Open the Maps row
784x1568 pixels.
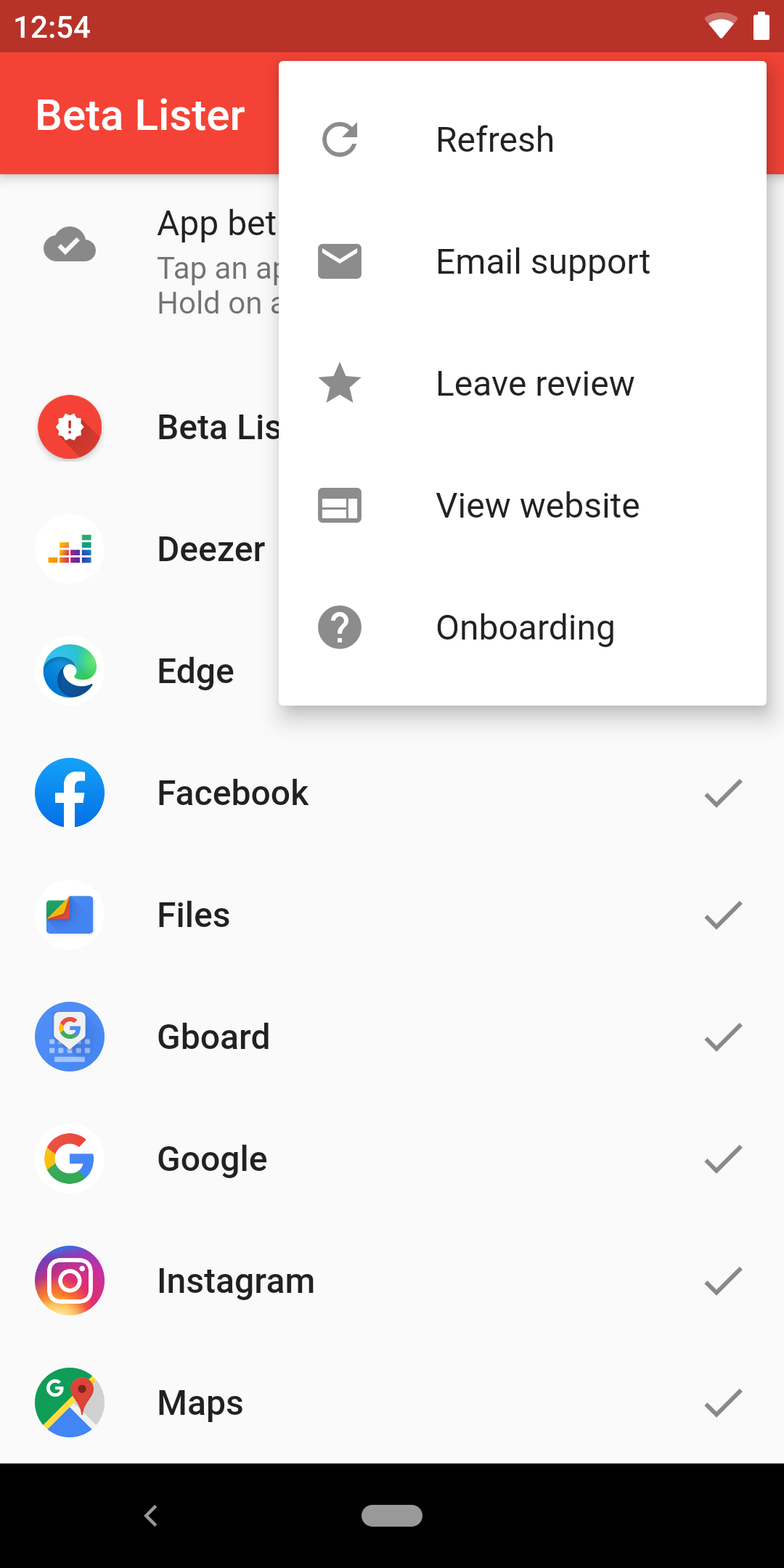click(x=392, y=1402)
